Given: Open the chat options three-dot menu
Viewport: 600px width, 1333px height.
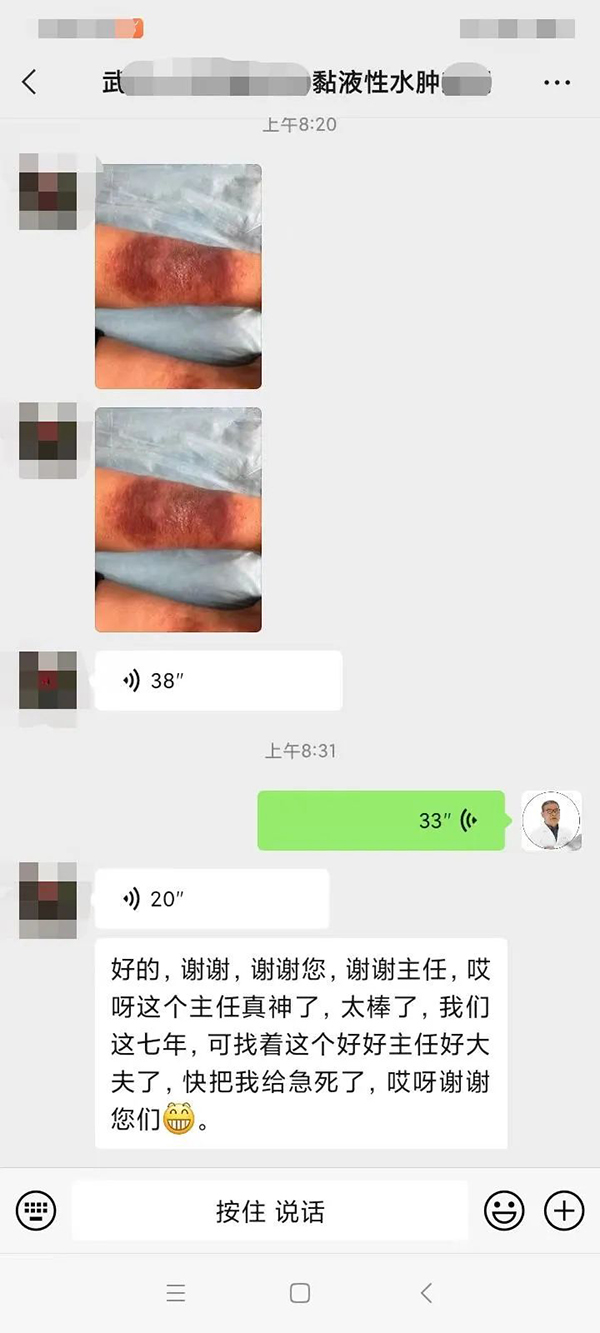Looking at the screenshot, I should click(557, 82).
